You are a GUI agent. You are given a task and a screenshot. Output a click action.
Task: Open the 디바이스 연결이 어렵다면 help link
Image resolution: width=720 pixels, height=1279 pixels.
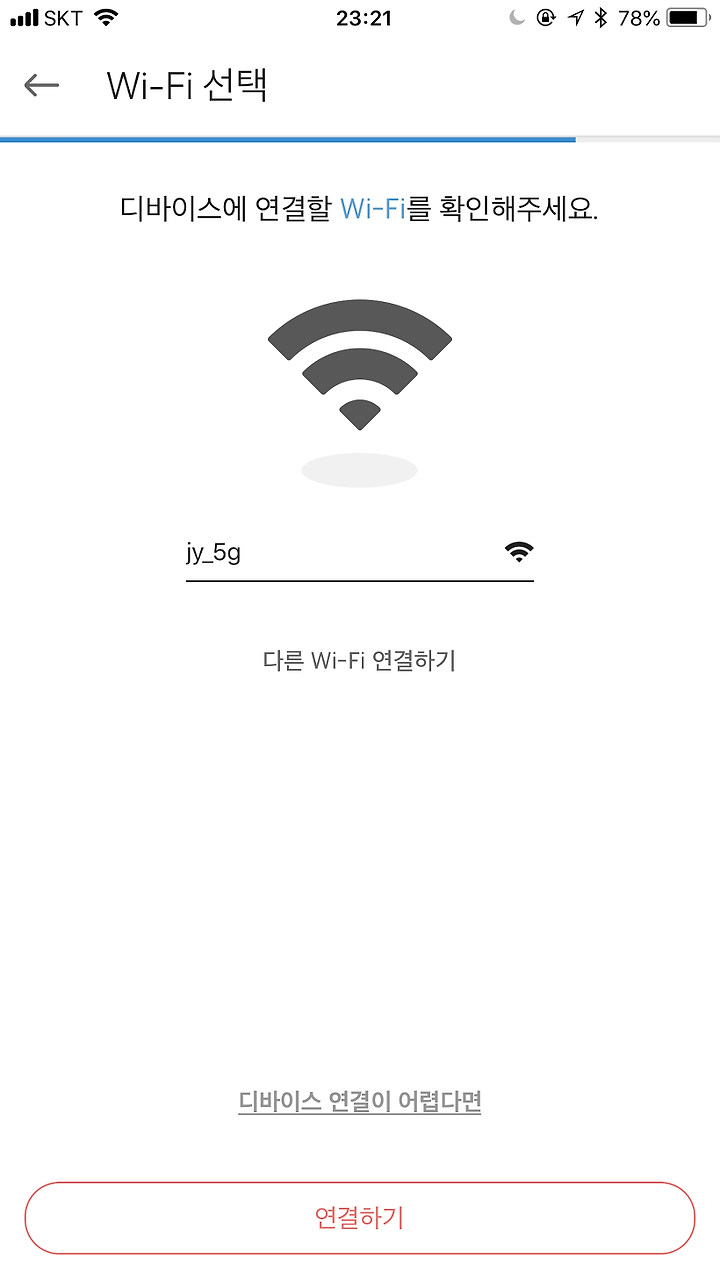point(360,1102)
